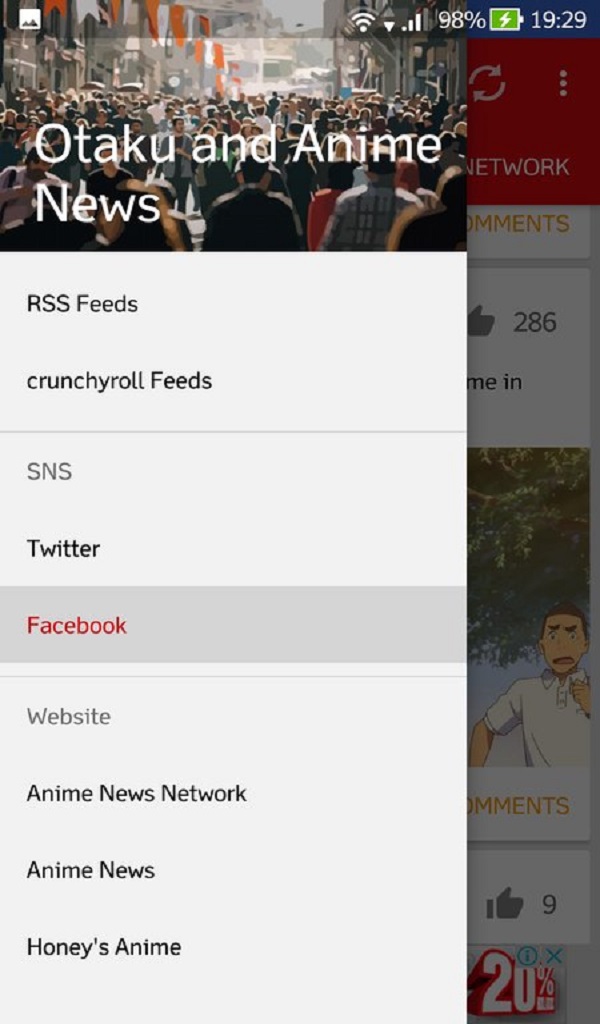
Task: Select the Facebook drawer item
Action: click(x=77, y=625)
